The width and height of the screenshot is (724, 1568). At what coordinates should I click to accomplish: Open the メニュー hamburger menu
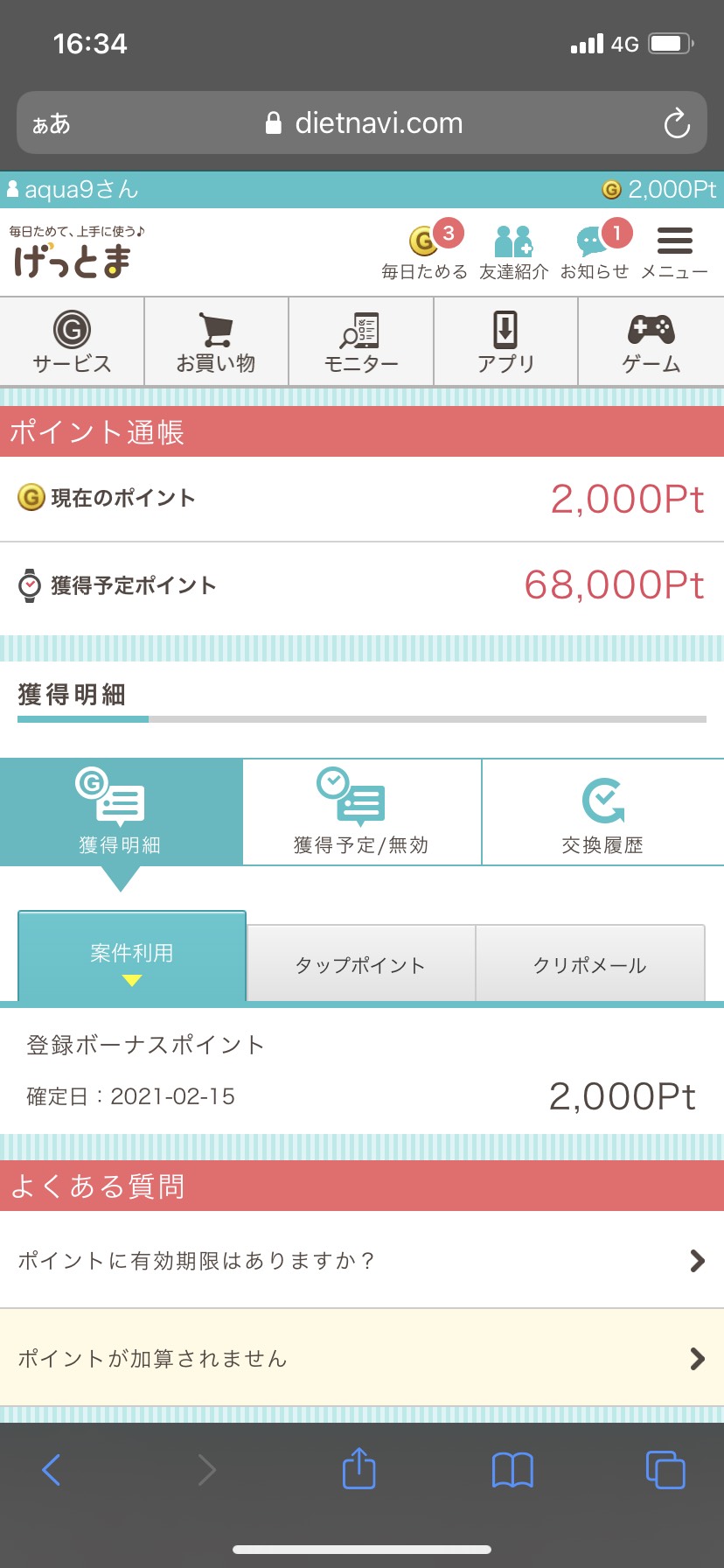pos(674,253)
